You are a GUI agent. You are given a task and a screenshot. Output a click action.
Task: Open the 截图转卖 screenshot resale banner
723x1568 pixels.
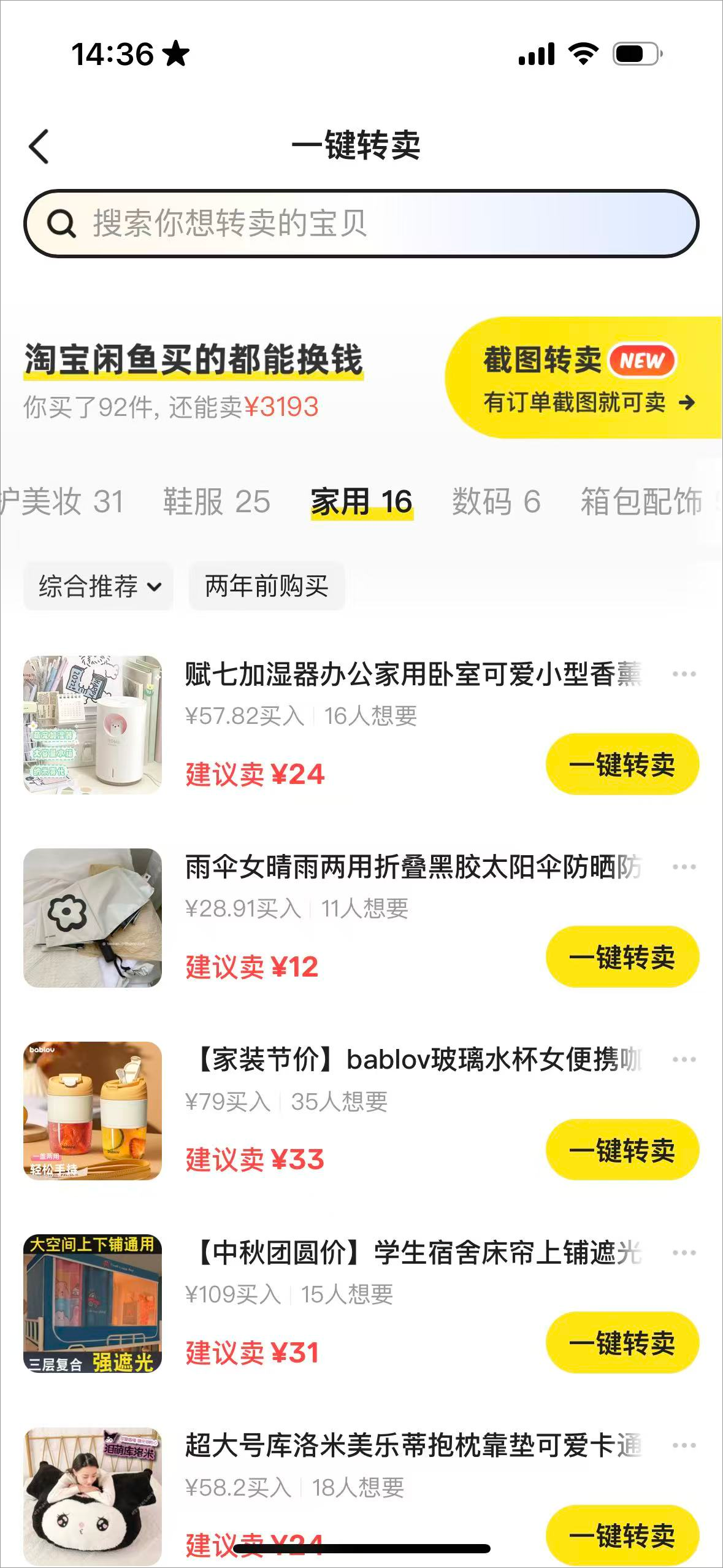click(583, 377)
